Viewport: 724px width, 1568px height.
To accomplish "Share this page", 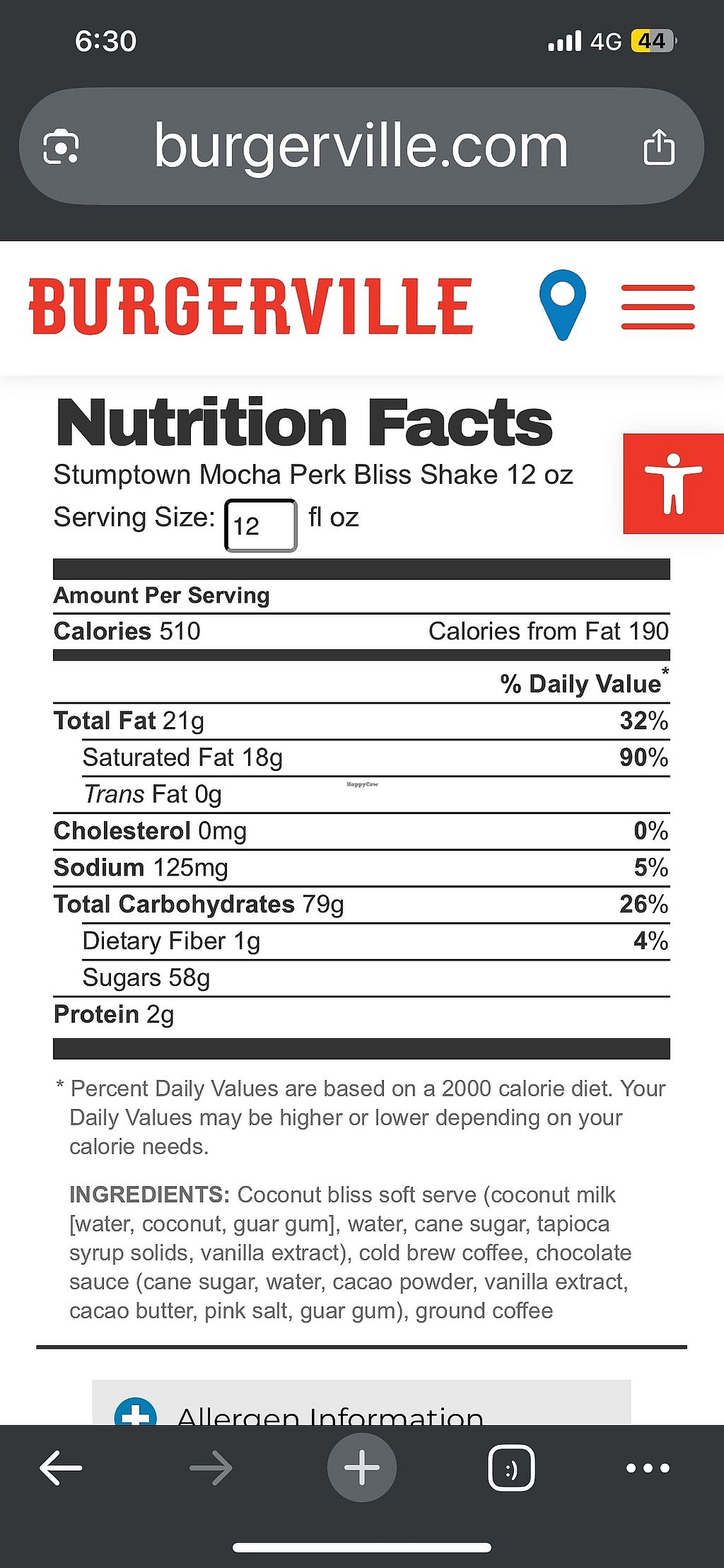I will pyautogui.click(x=658, y=147).
